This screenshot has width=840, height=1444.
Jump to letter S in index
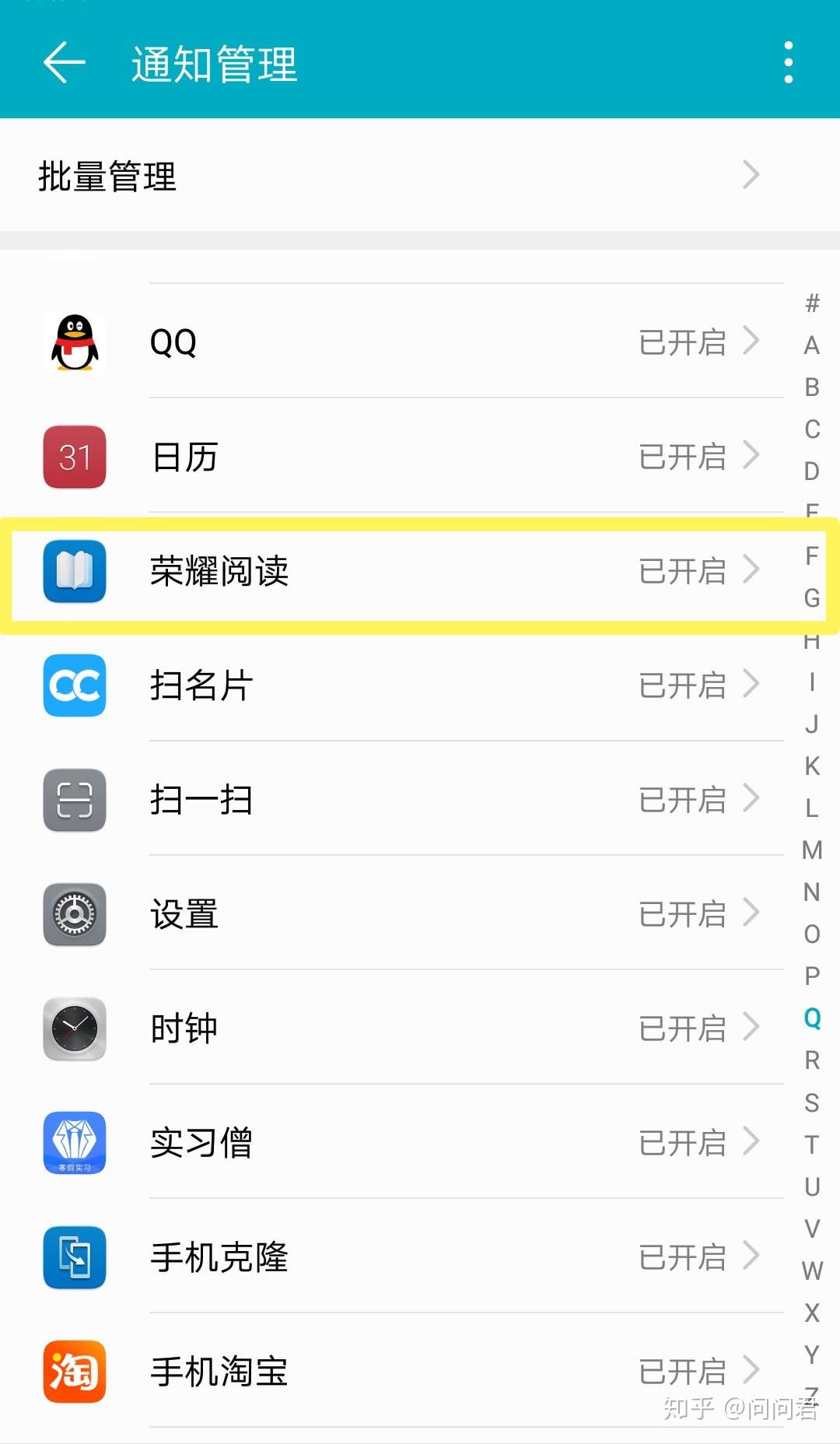[x=812, y=1102]
